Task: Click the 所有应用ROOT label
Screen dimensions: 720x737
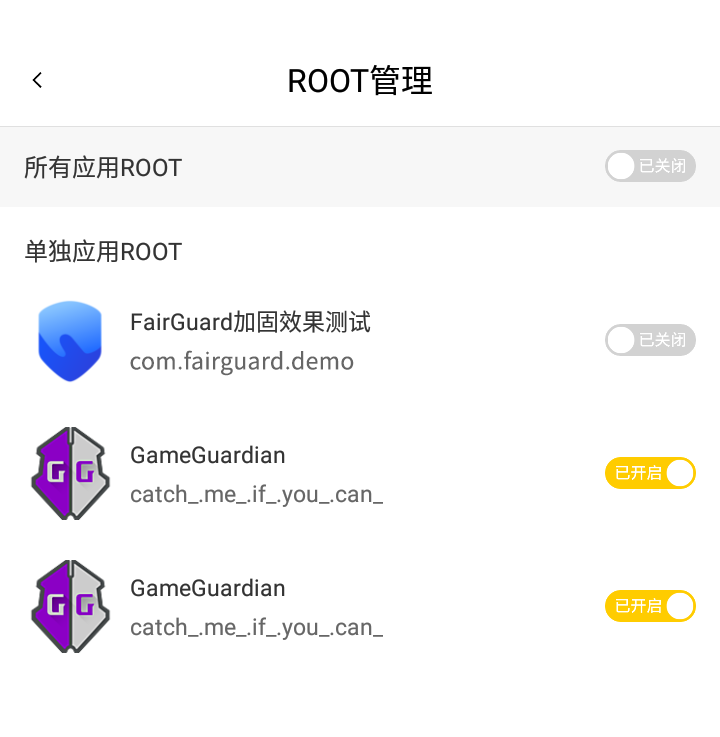Action: (102, 167)
